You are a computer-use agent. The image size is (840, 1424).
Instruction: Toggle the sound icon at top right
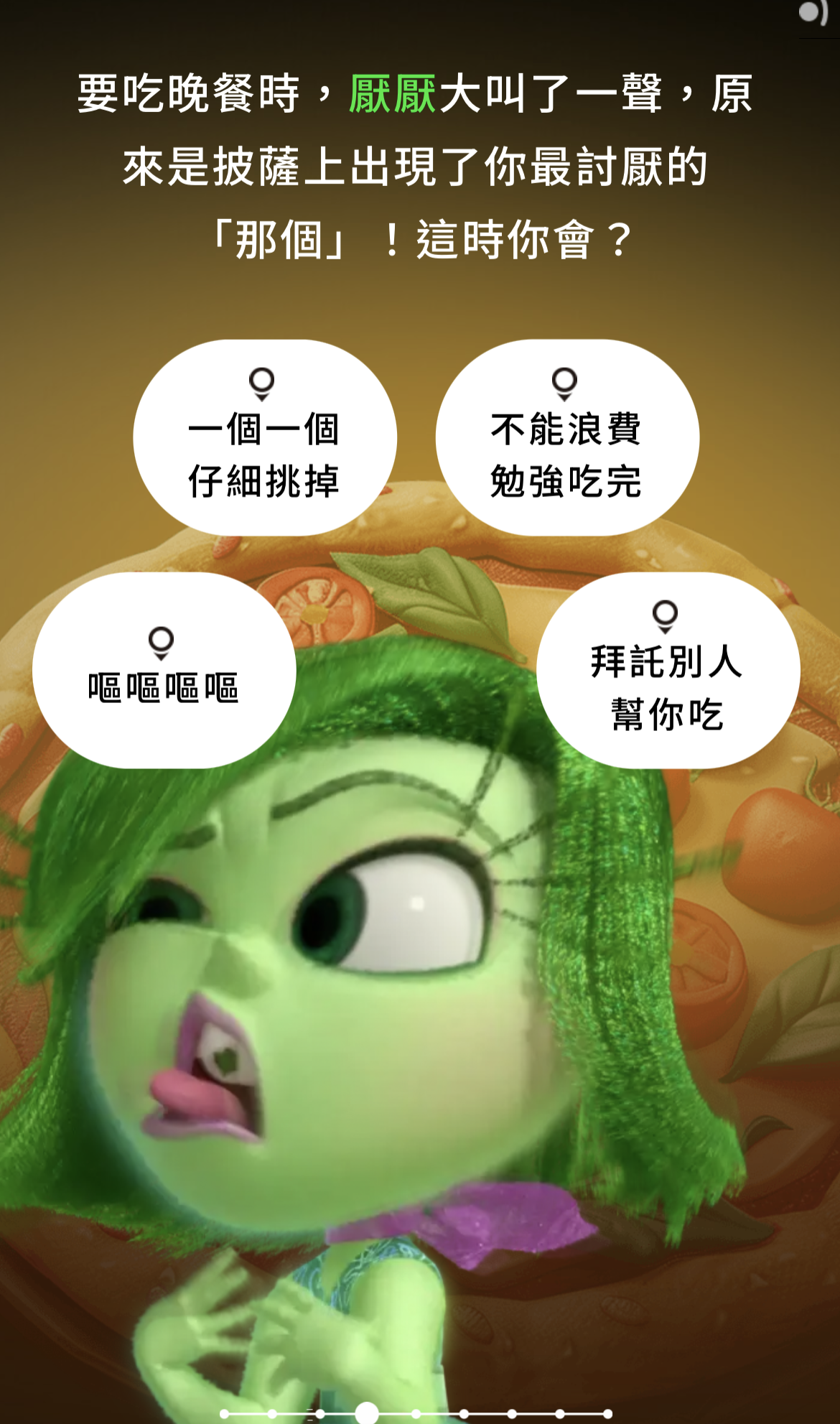[813, 13]
